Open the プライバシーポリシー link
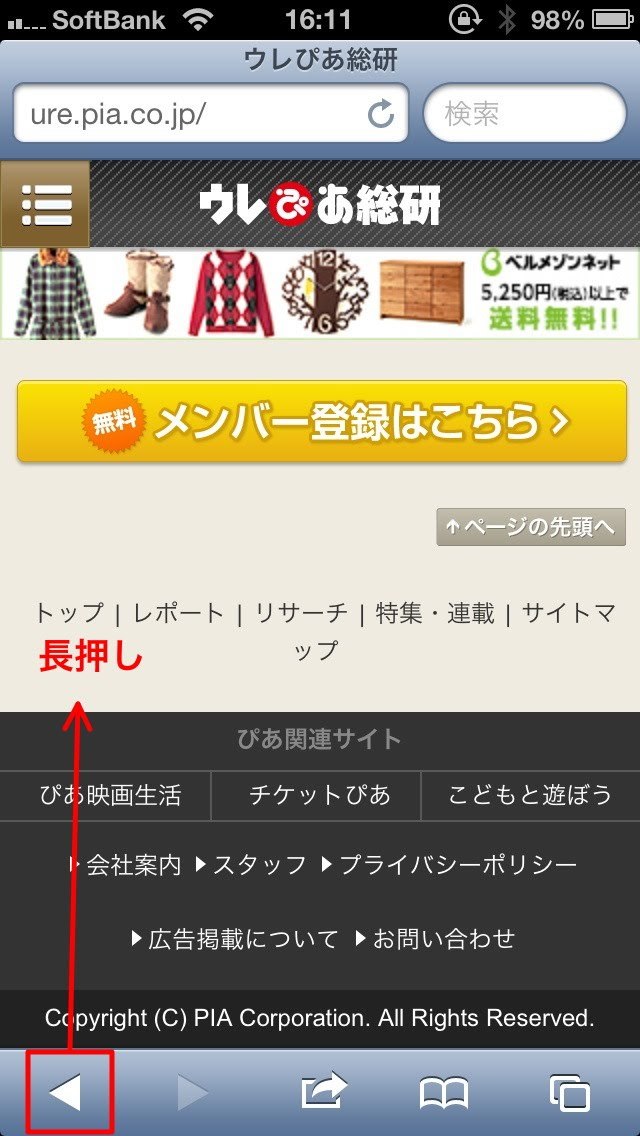The image size is (640, 1136). (457, 865)
